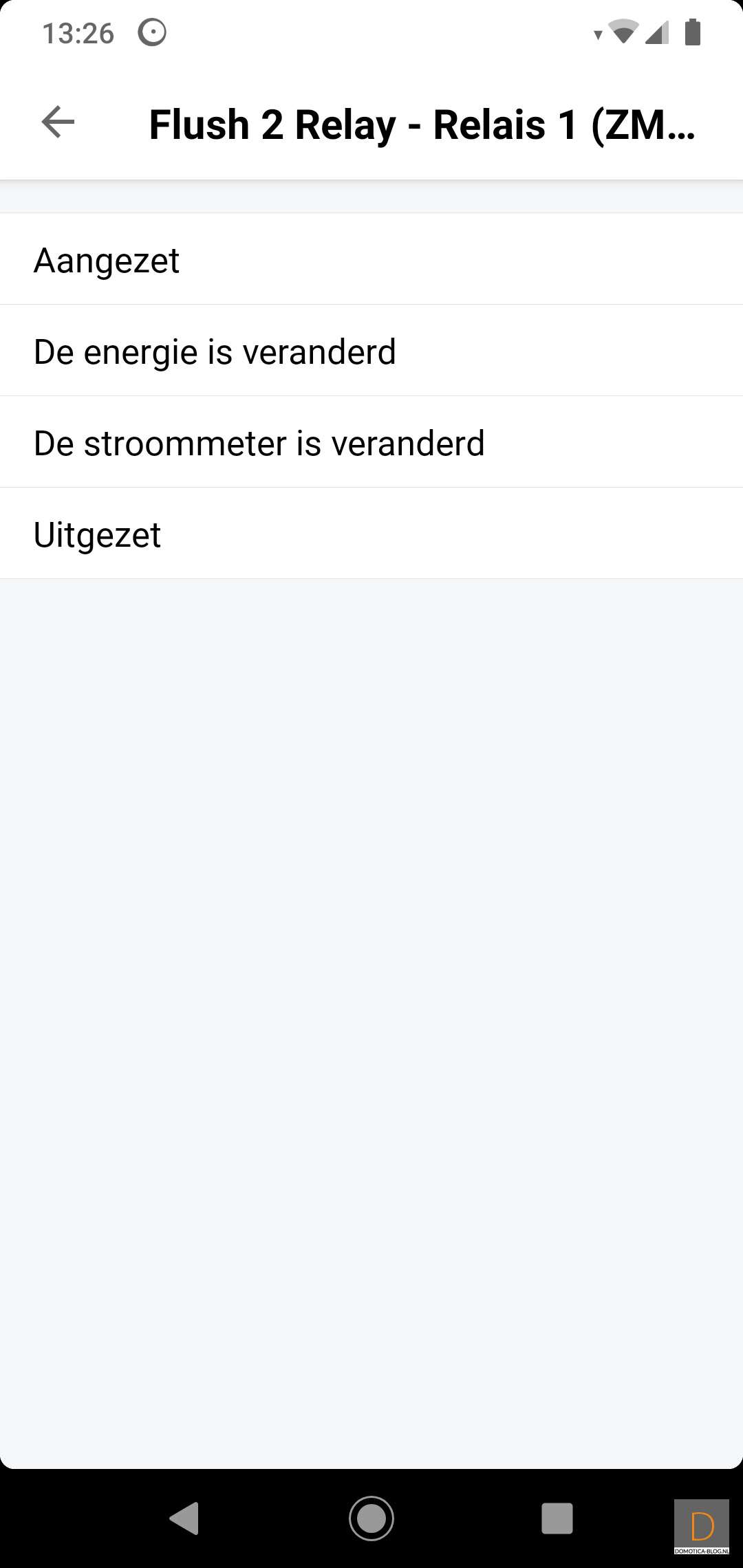Open De stroommeter is veranderd option
This screenshot has width=743, height=1568.
pos(371,442)
